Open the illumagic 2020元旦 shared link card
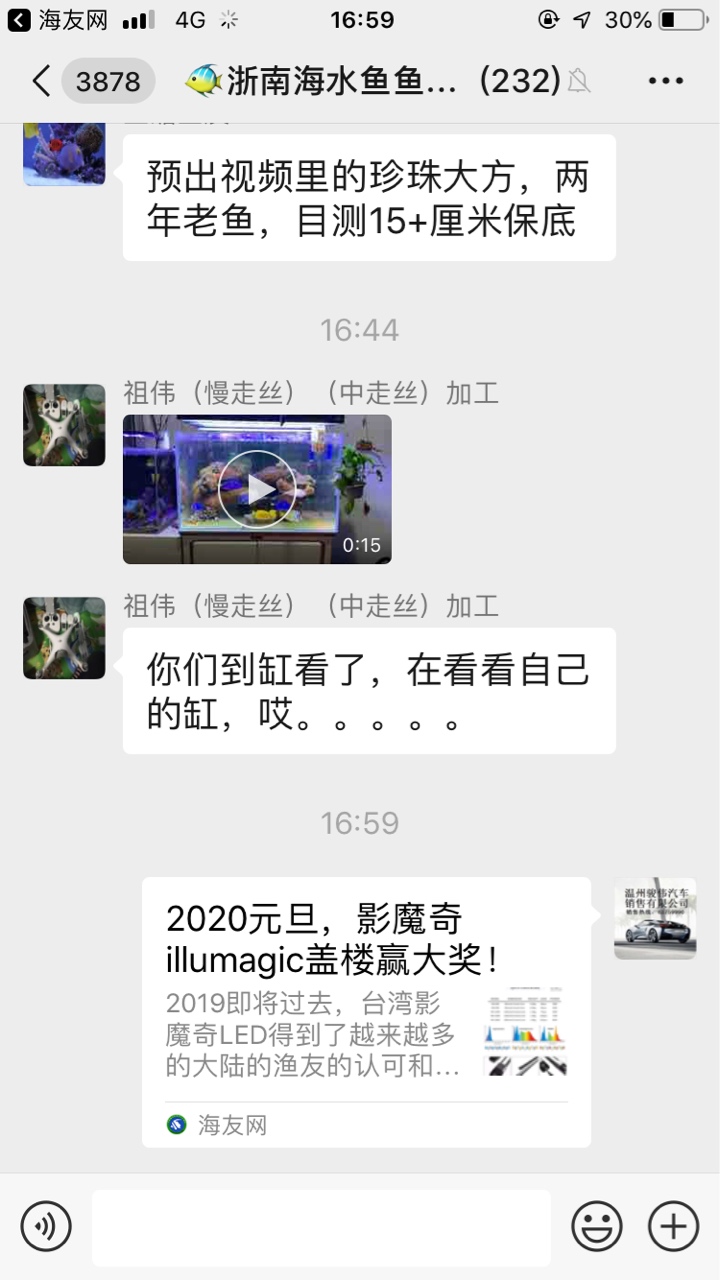Screen dimensions: 720x1280 (366, 1011)
